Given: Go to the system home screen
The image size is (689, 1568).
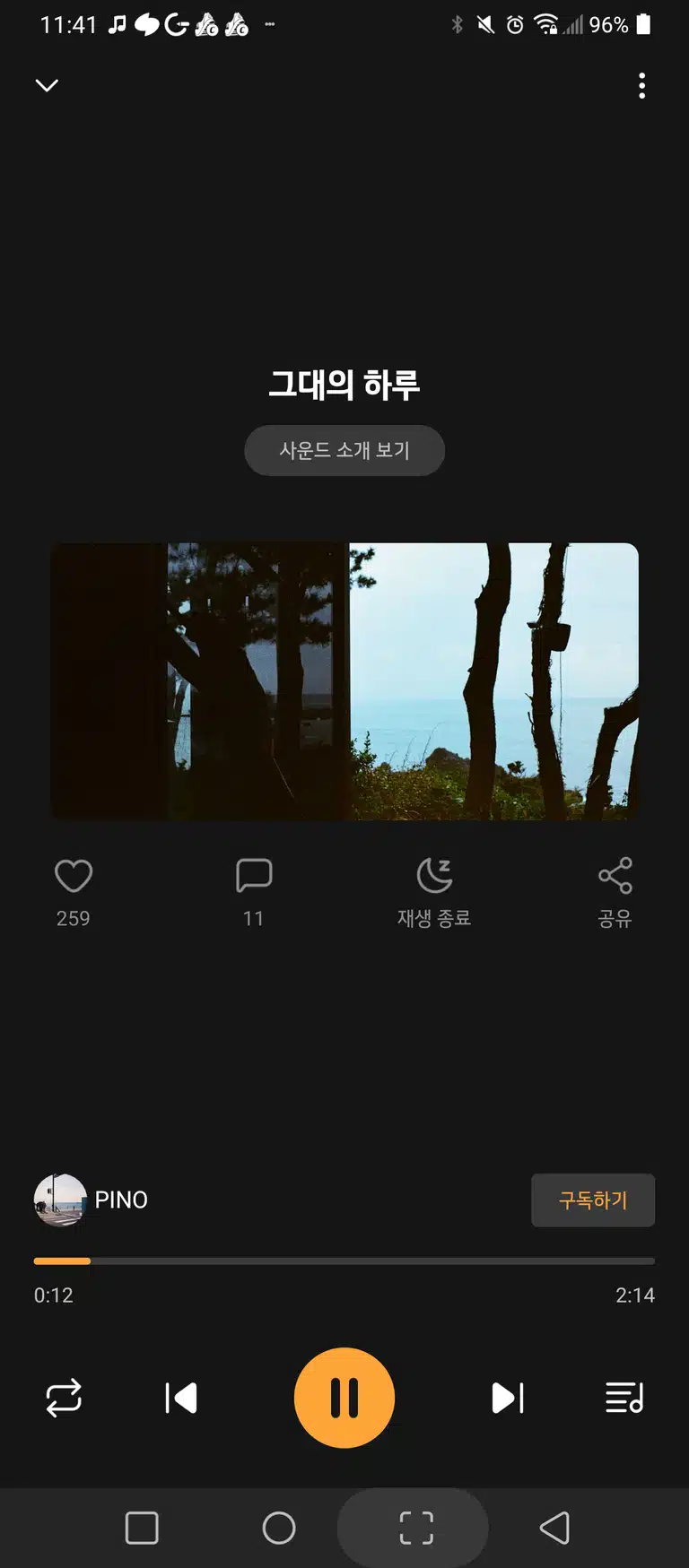Looking at the screenshot, I should (279, 1528).
